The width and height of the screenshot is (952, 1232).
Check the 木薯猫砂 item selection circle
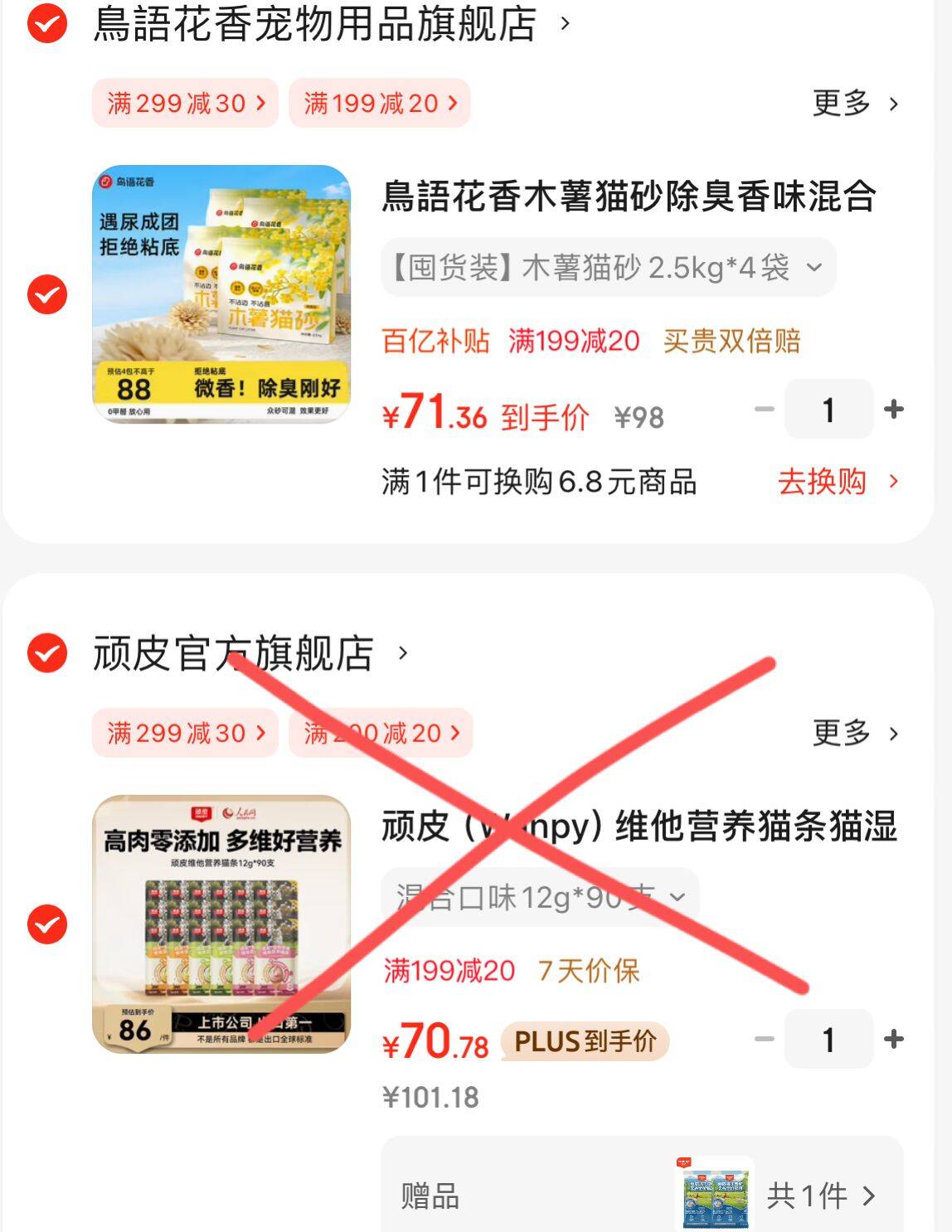(x=46, y=293)
